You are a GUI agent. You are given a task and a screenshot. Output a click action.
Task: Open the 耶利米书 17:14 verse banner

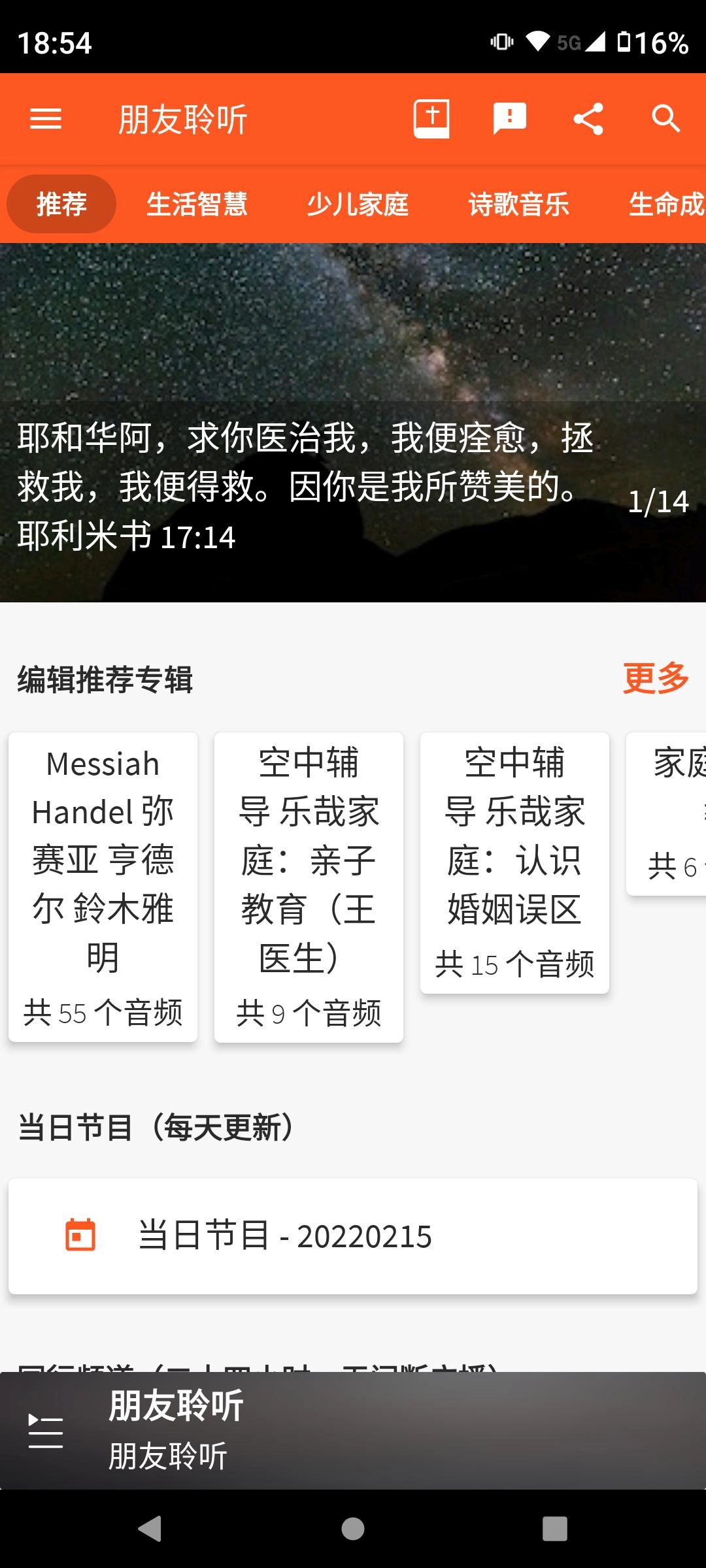pyautogui.click(x=353, y=423)
